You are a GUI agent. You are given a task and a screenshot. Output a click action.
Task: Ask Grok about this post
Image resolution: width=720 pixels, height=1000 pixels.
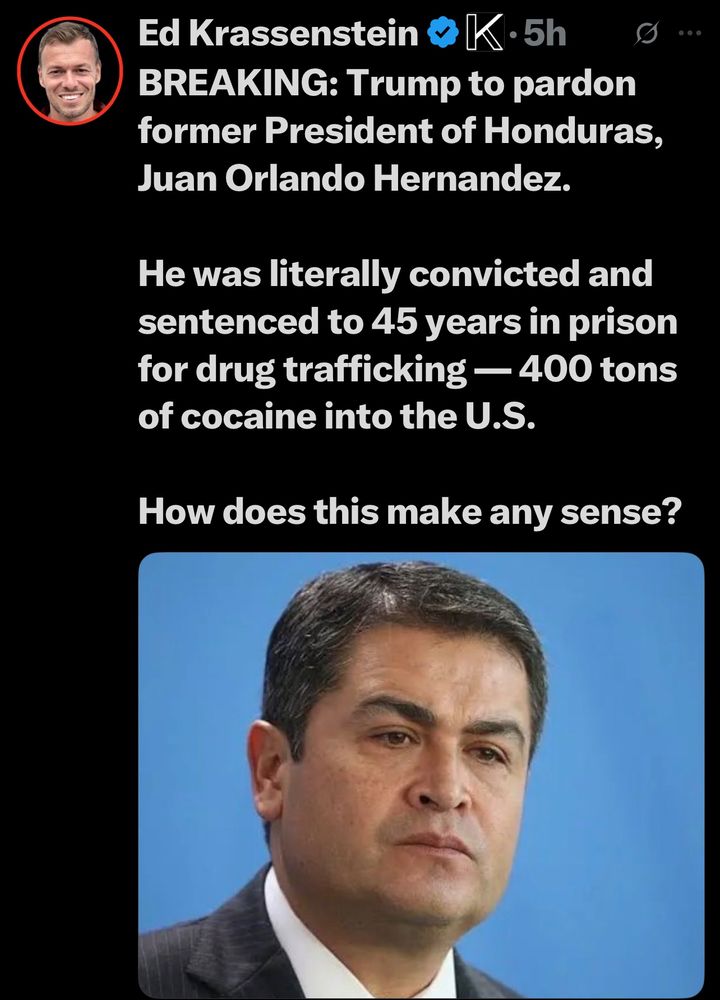pos(645,34)
